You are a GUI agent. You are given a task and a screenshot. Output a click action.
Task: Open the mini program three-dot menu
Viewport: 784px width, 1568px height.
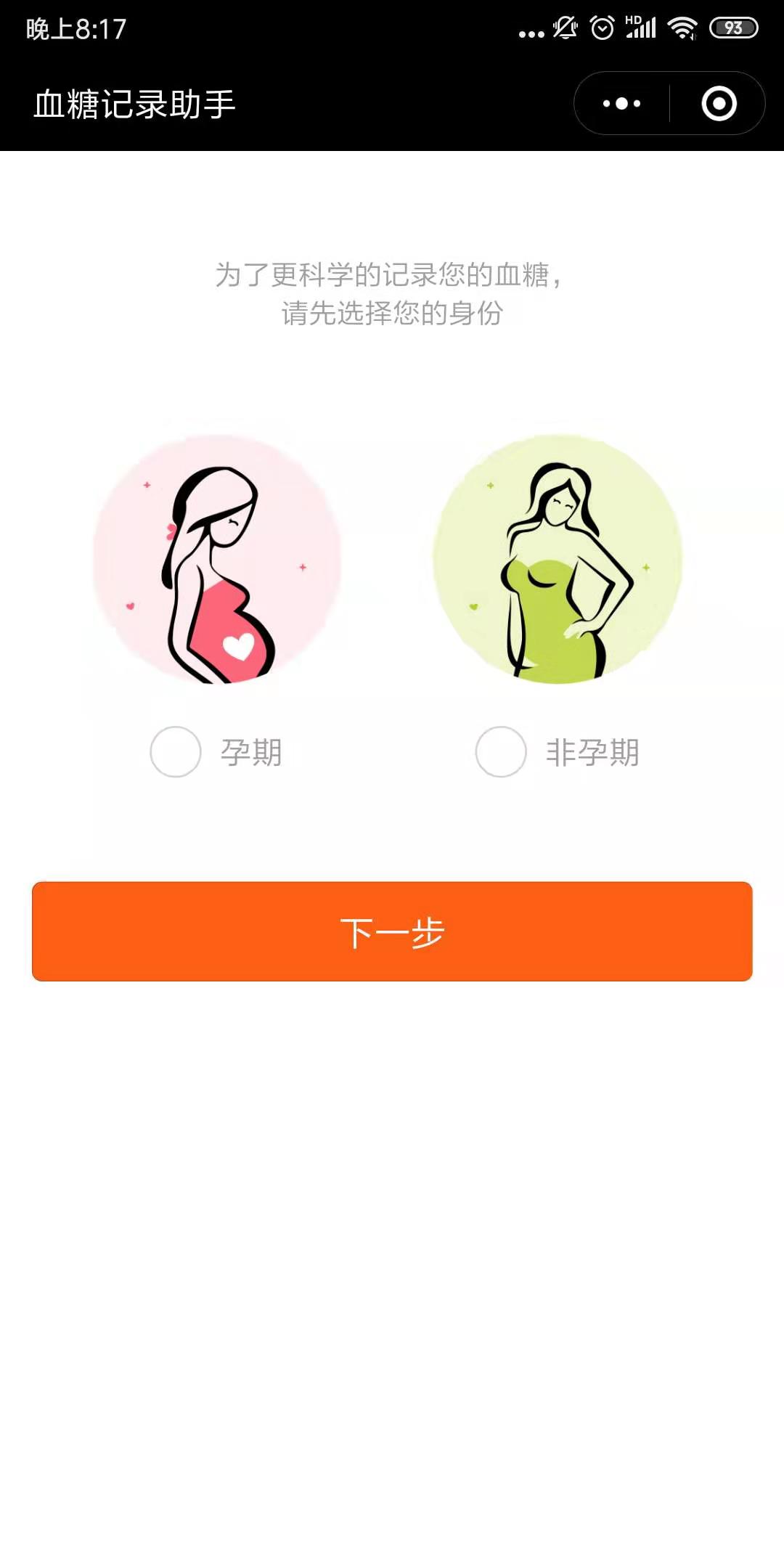point(622,104)
